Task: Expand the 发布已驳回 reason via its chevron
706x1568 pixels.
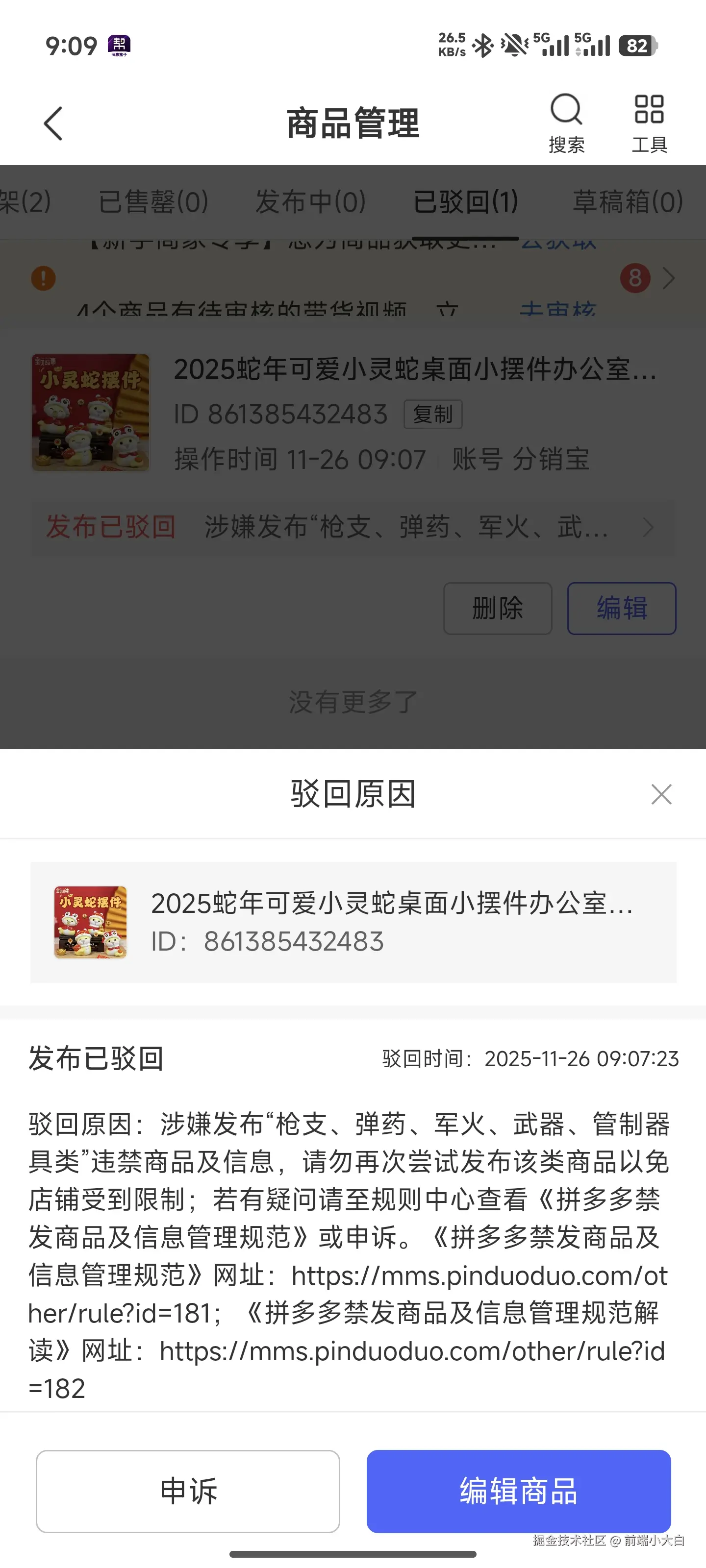Action: coord(648,528)
